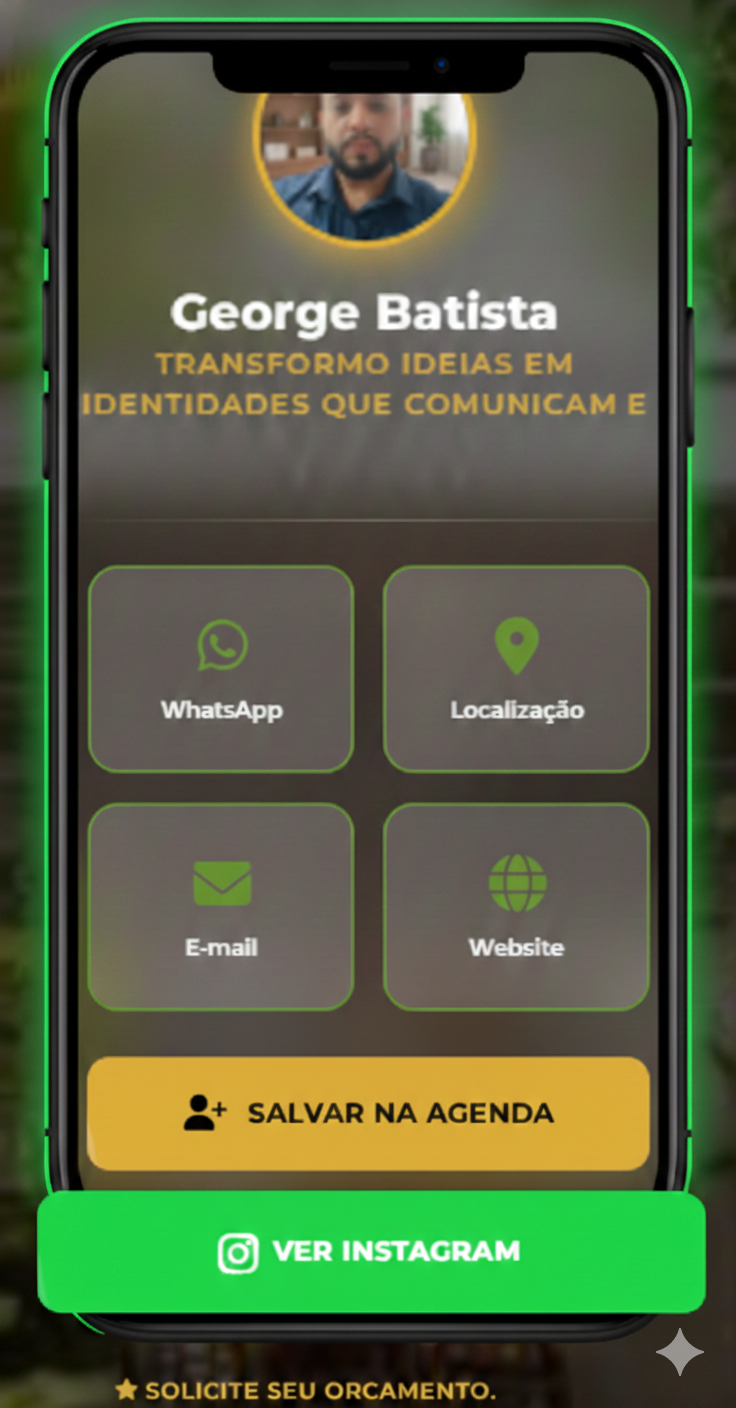Open the WhatsApp contact card
The image size is (736, 1408).
[221, 670]
